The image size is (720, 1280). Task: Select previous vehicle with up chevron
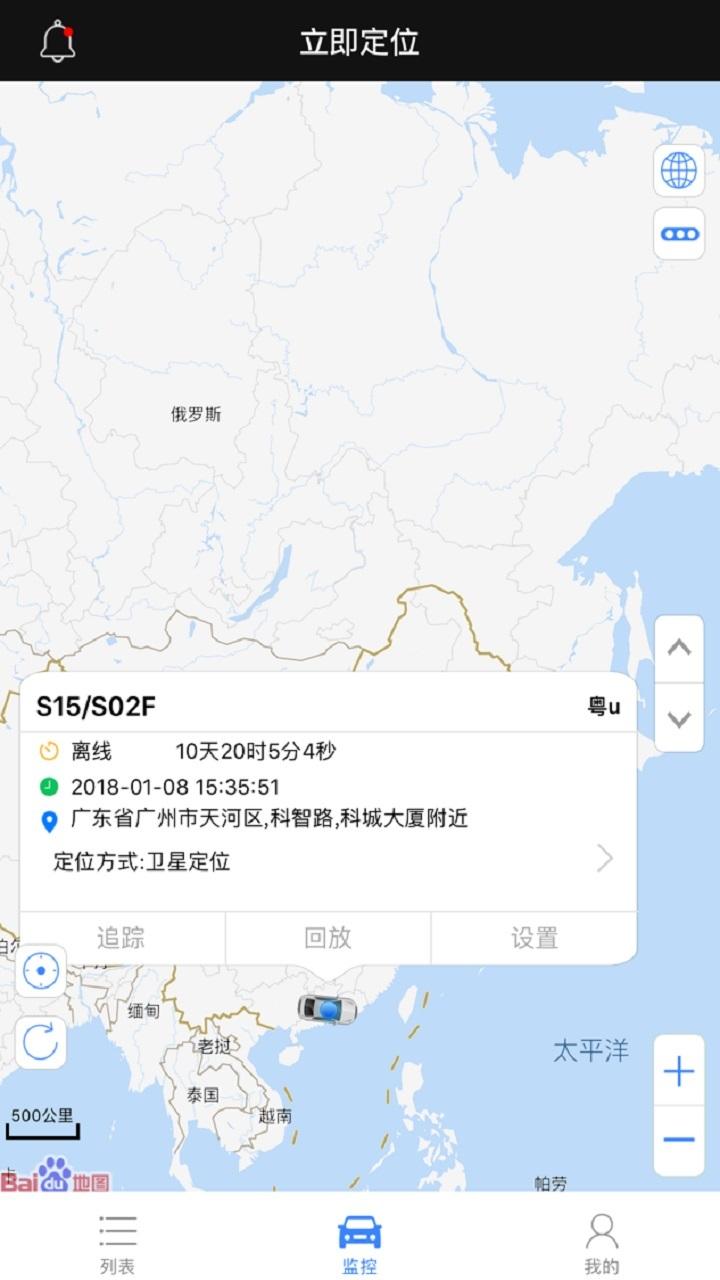[x=678, y=648]
